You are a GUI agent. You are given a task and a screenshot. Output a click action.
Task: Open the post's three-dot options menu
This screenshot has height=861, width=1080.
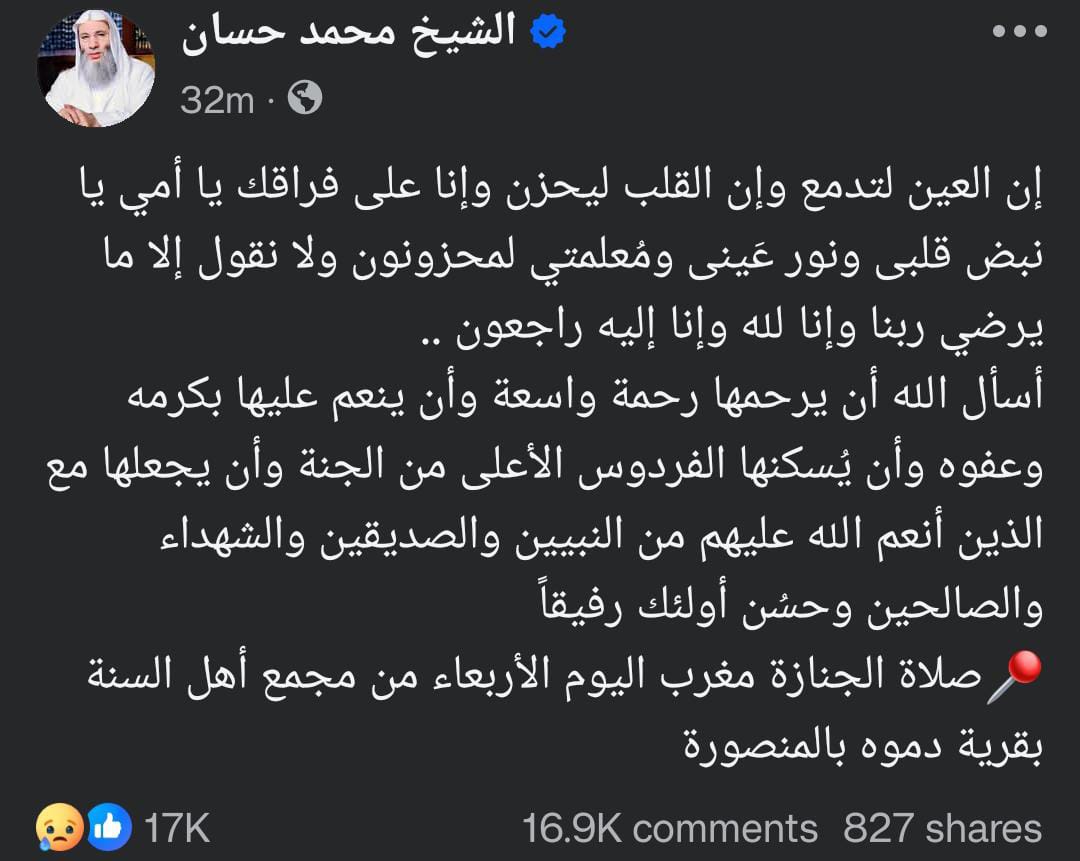[1017, 31]
